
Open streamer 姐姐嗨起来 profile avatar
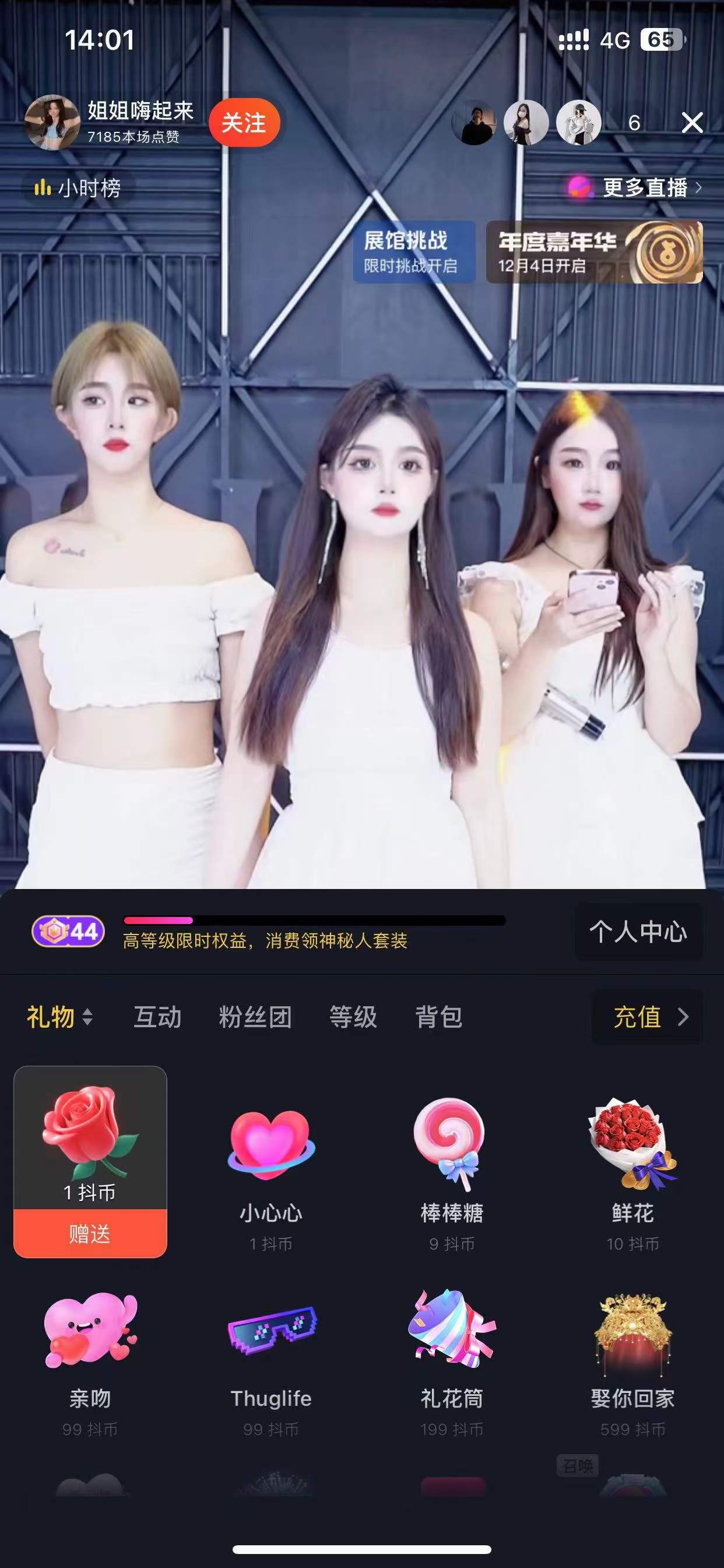pyautogui.click(x=52, y=123)
